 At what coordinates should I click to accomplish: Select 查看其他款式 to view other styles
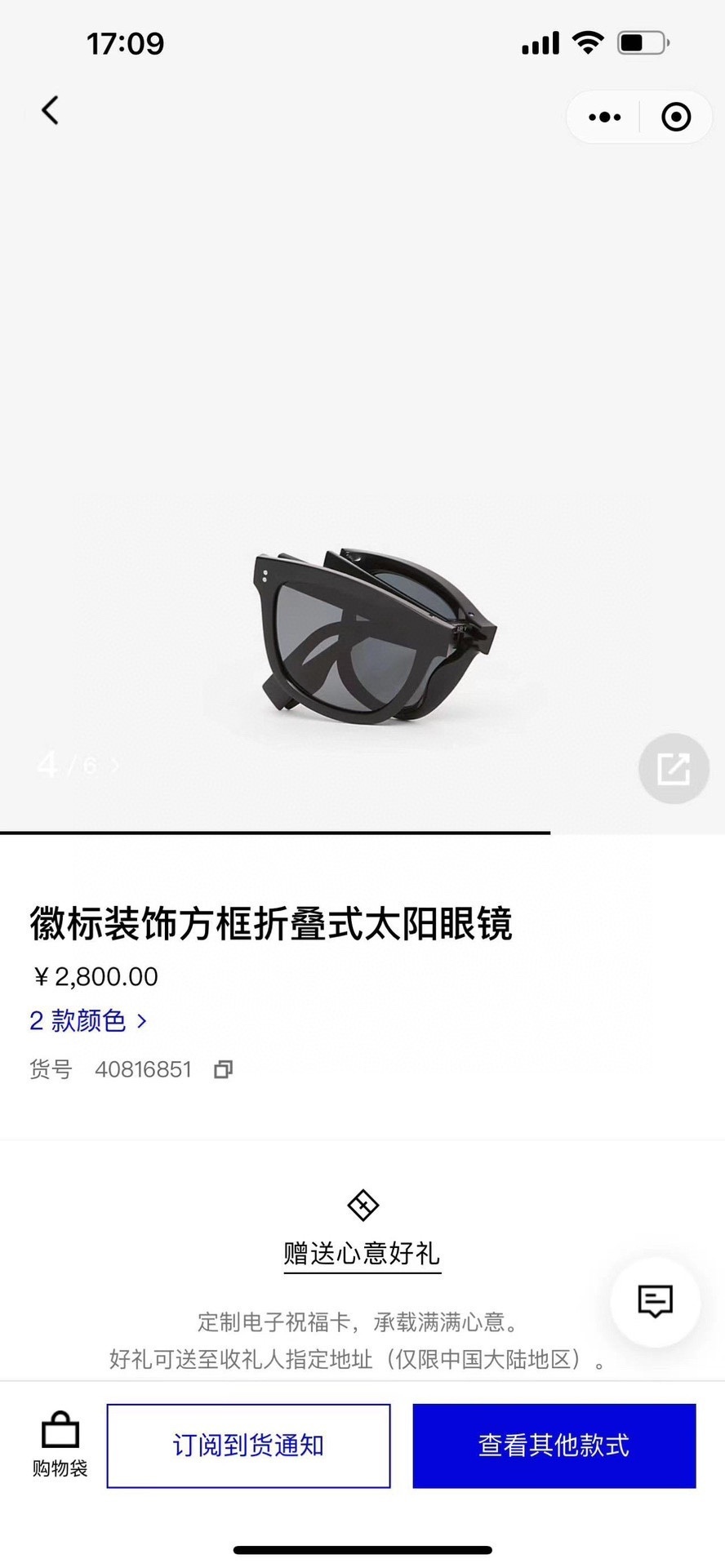point(554,1446)
